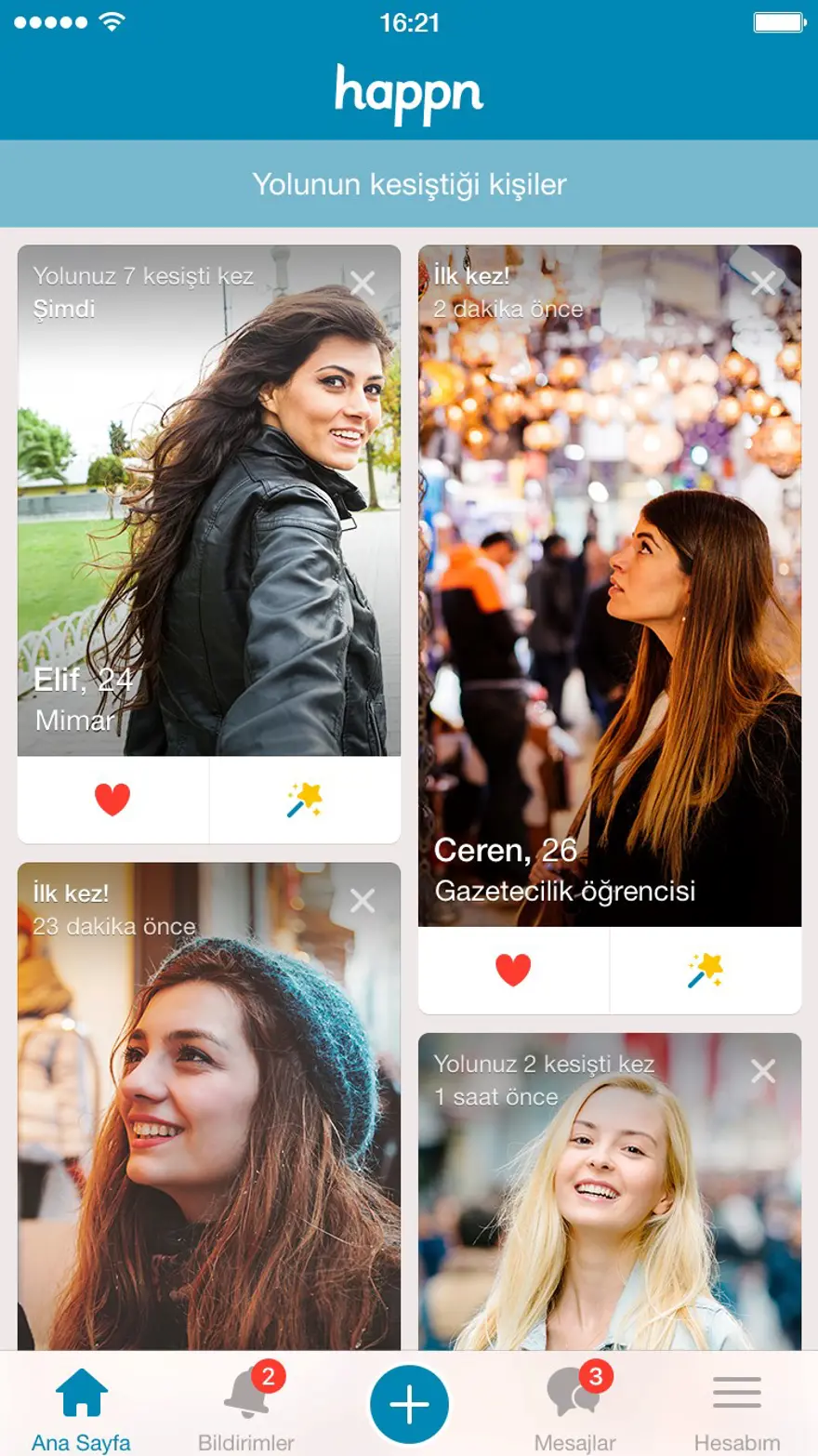Dismiss Elif's profile card

coord(363,283)
